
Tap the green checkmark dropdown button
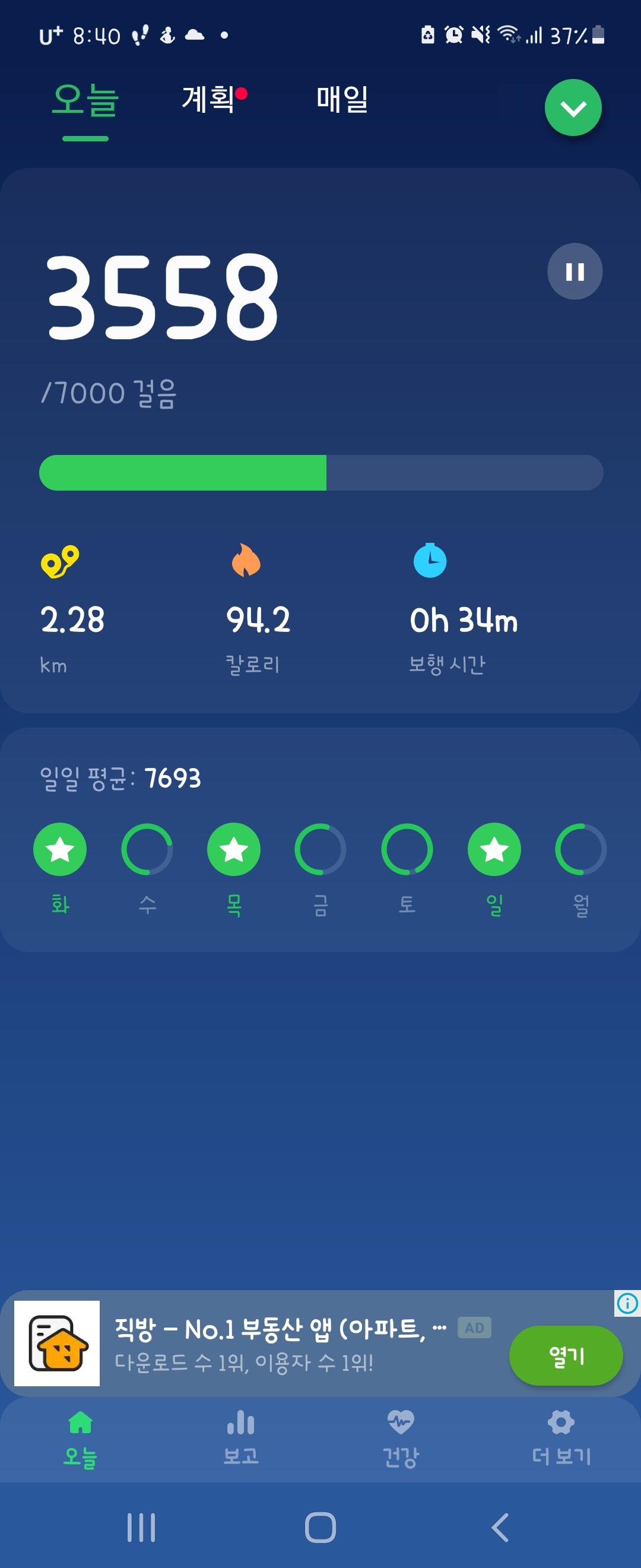573,108
